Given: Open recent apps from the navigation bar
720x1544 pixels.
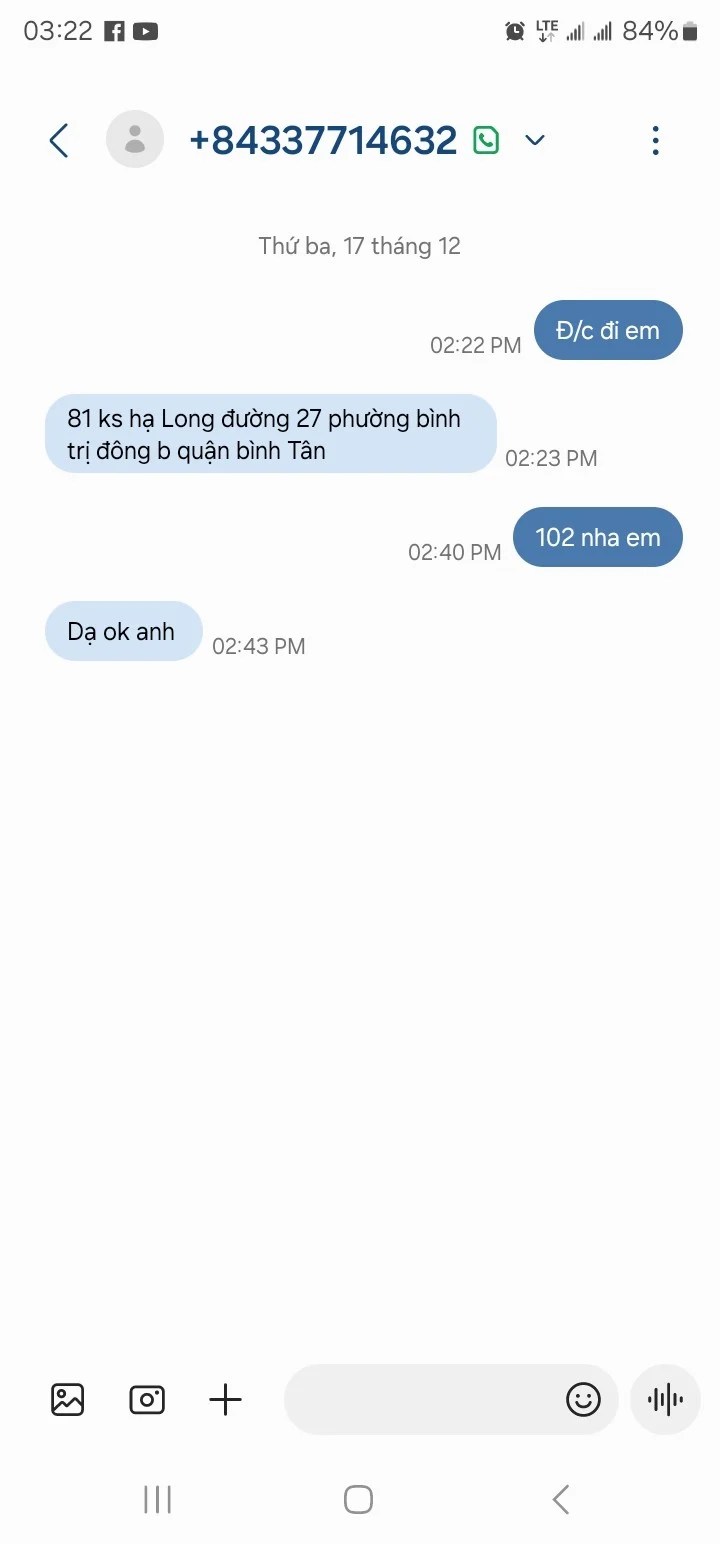Looking at the screenshot, I should click(x=157, y=1499).
